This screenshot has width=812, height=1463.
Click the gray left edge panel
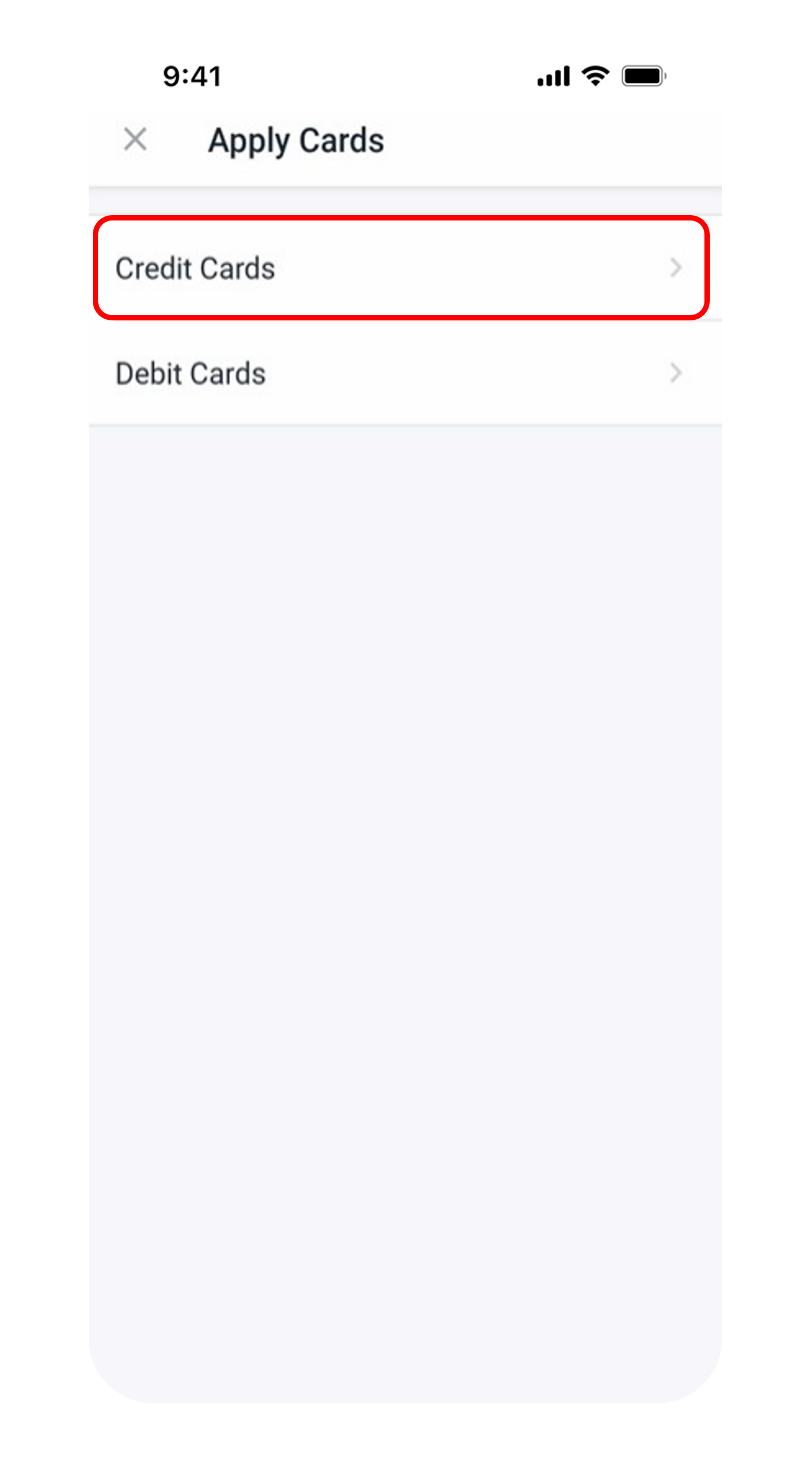41,709
